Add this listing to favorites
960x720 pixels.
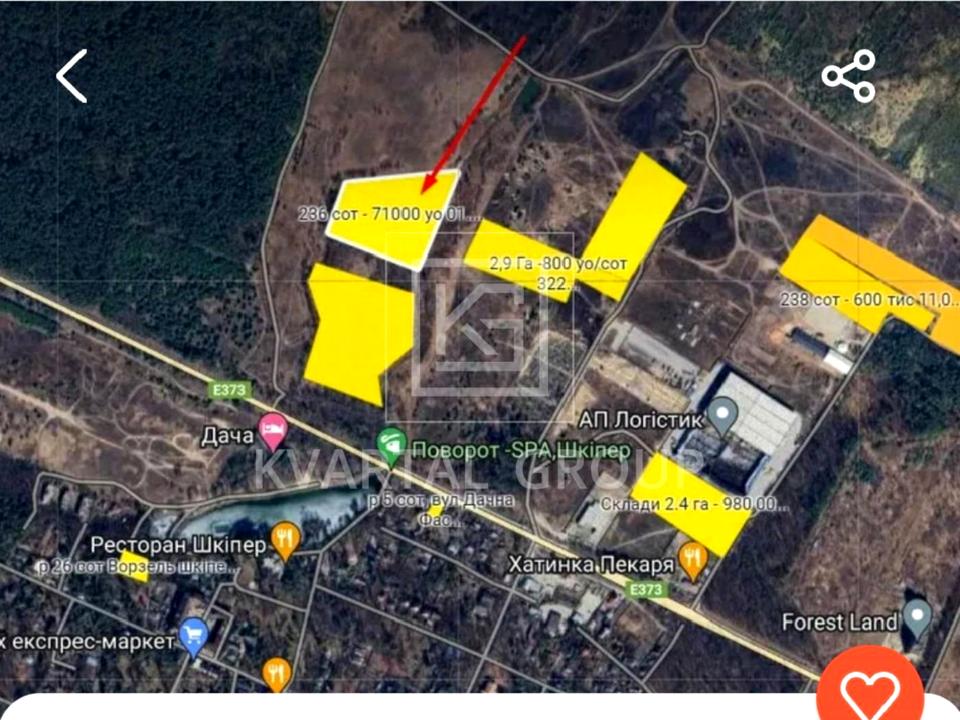click(868, 690)
